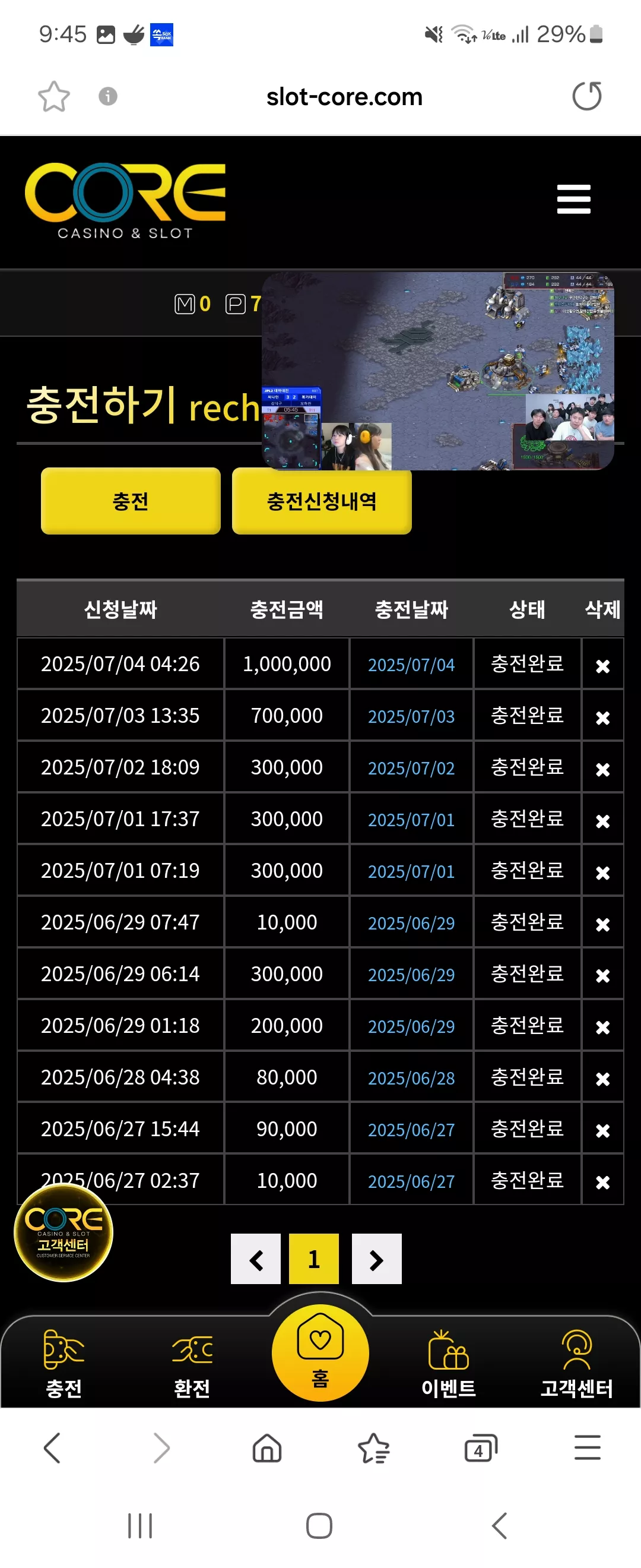Open the floating 고객센터 badge
Screen dimensions: 641x1568
tap(64, 1232)
